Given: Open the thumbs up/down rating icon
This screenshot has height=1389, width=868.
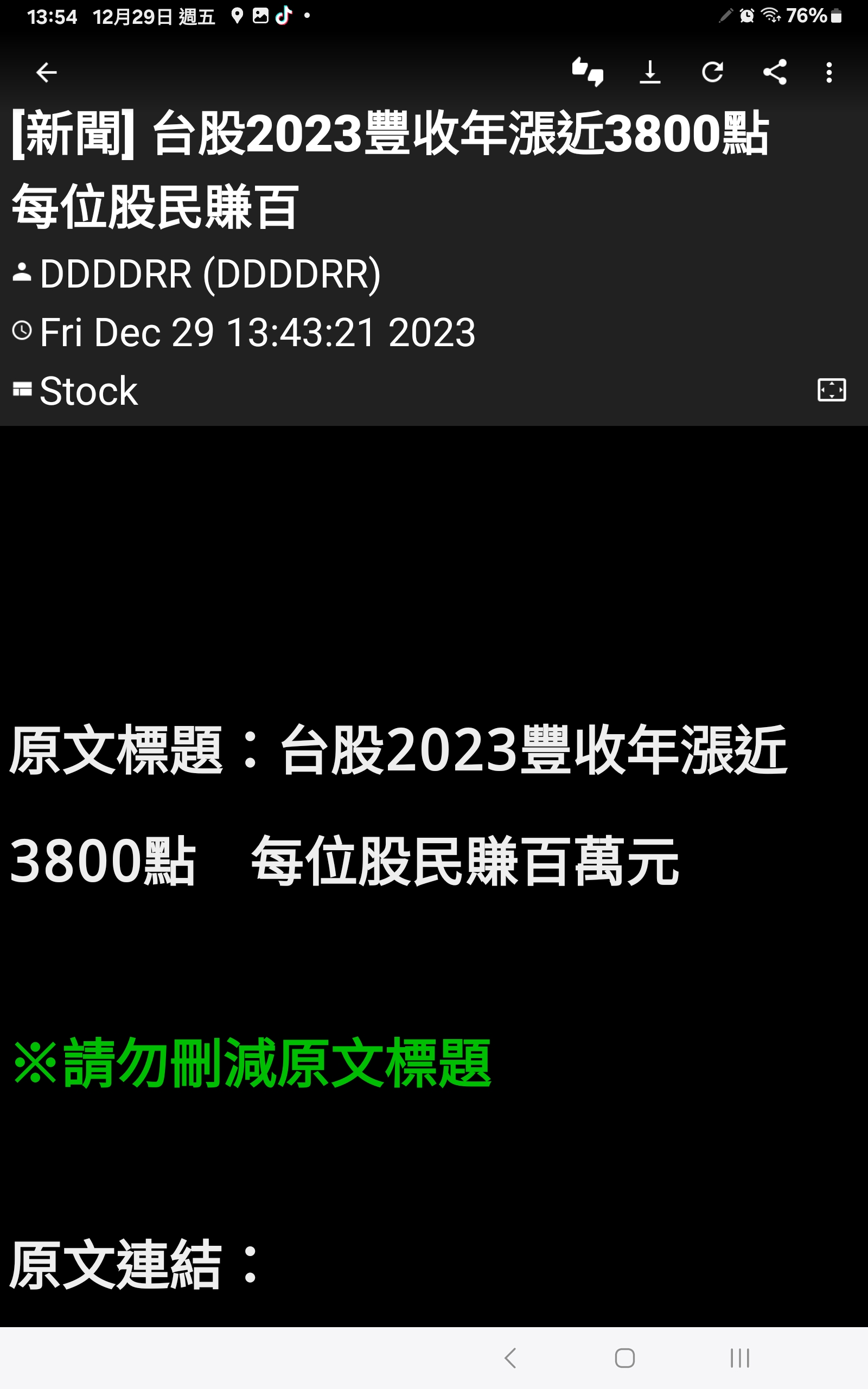Looking at the screenshot, I should pos(588,72).
